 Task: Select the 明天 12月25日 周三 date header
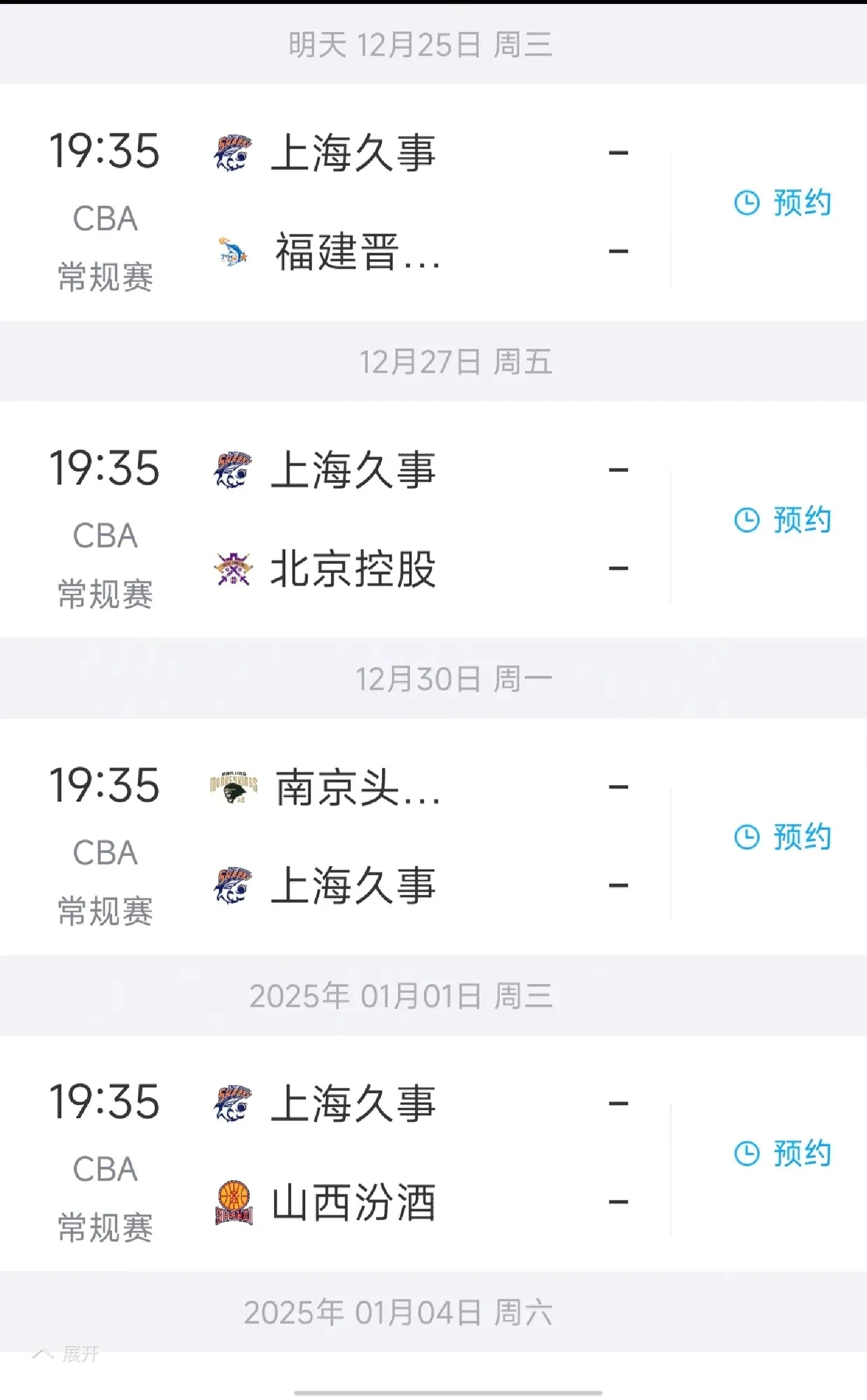point(420,43)
